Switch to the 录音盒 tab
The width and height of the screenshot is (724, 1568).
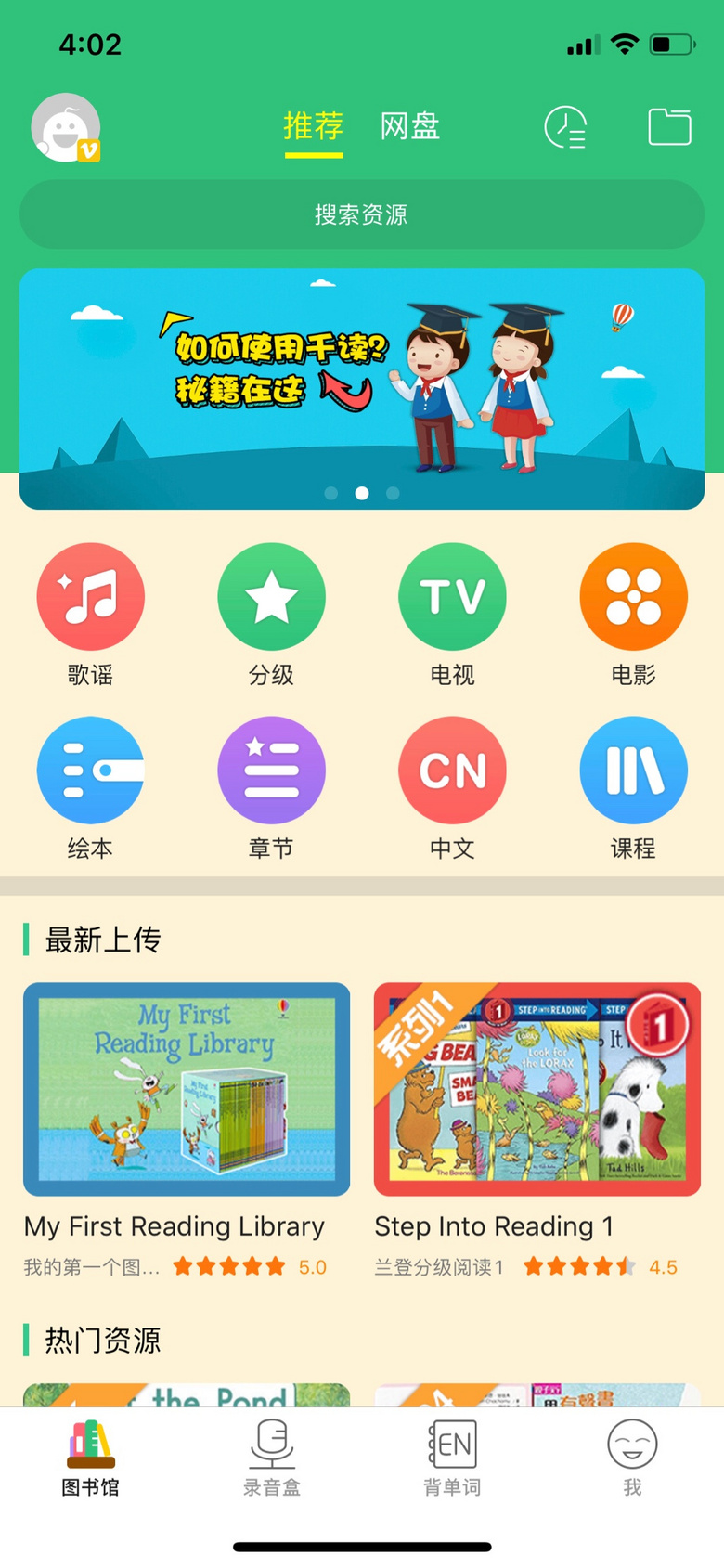pyautogui.click(x=271, y=1458)
